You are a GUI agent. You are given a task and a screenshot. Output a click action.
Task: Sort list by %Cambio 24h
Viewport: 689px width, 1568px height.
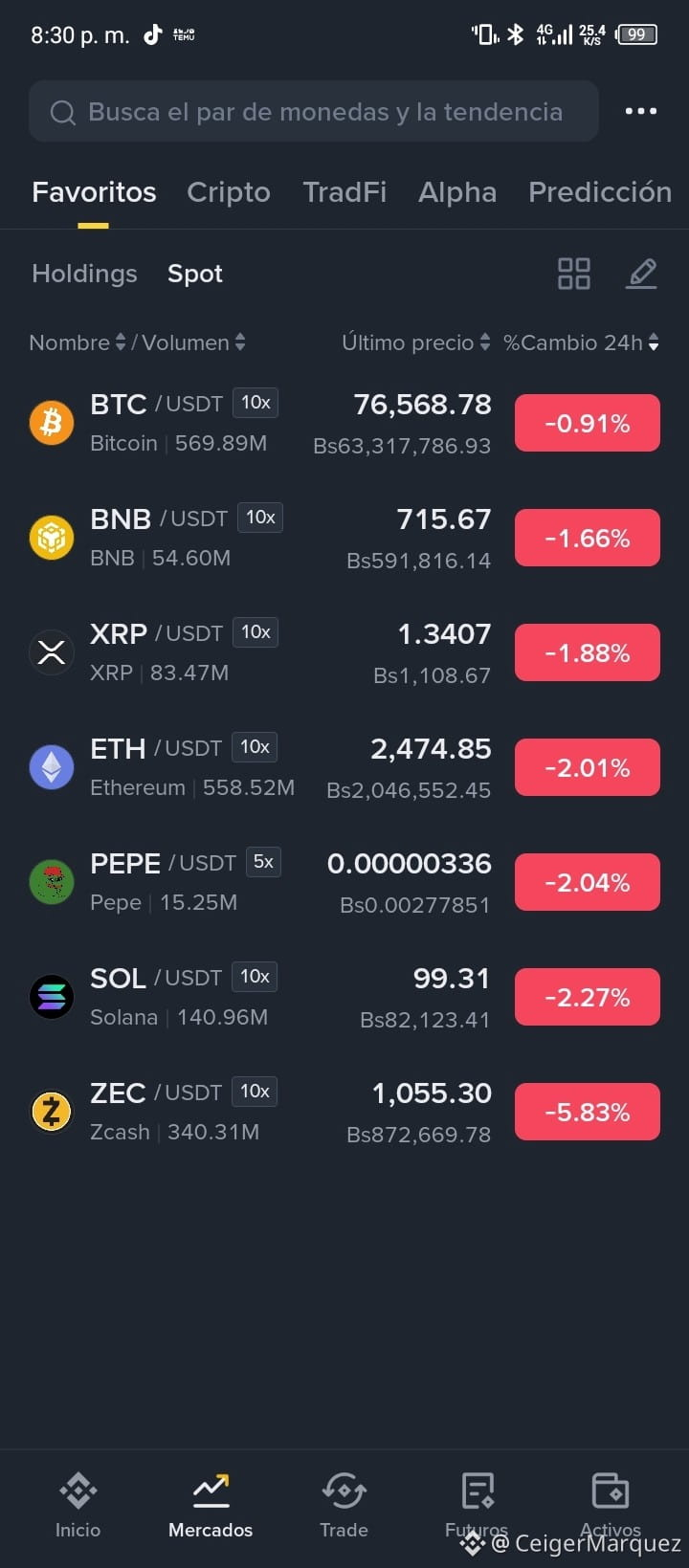click(581, 342)
